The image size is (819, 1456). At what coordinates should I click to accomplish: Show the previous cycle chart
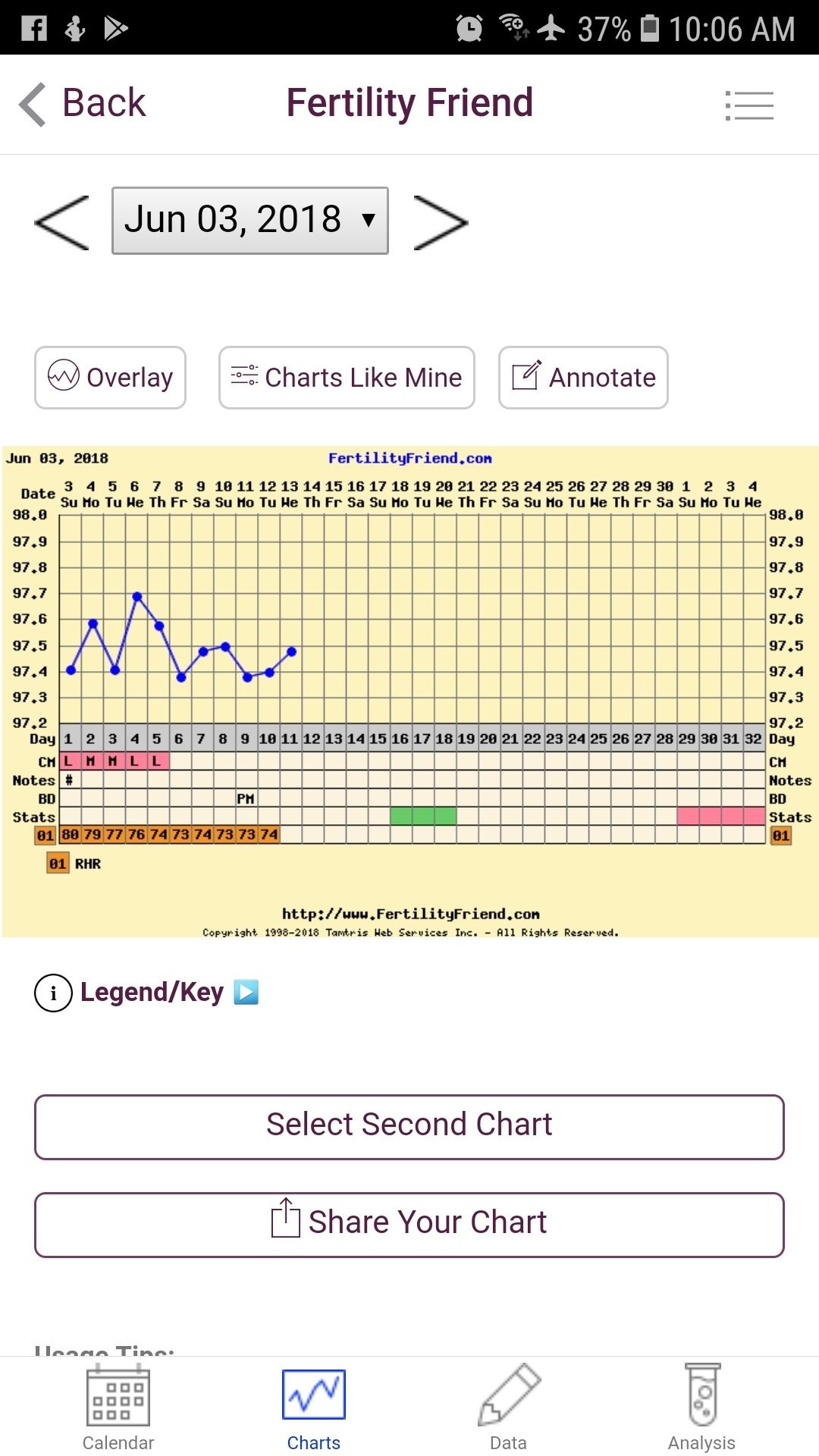(62, 222)
